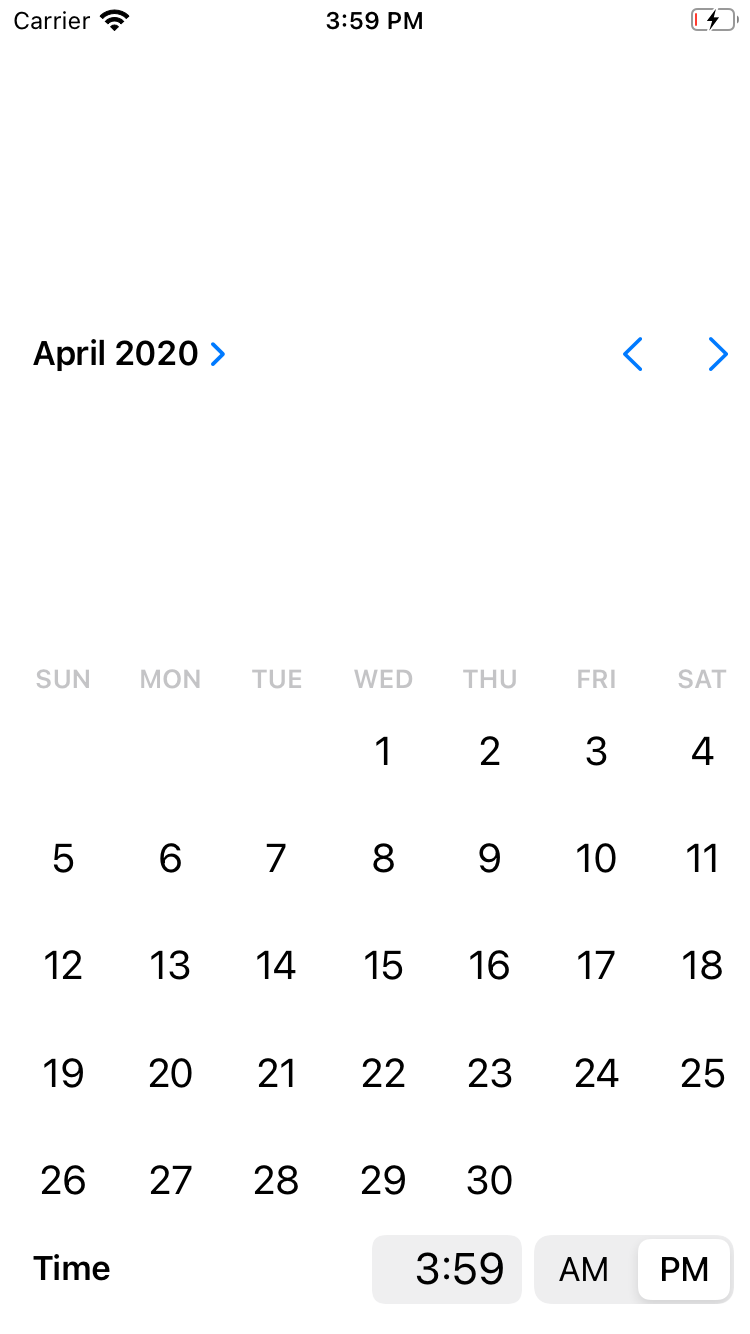
Task: Pick April 25 in the calendar
Action: pos(702,1073)
